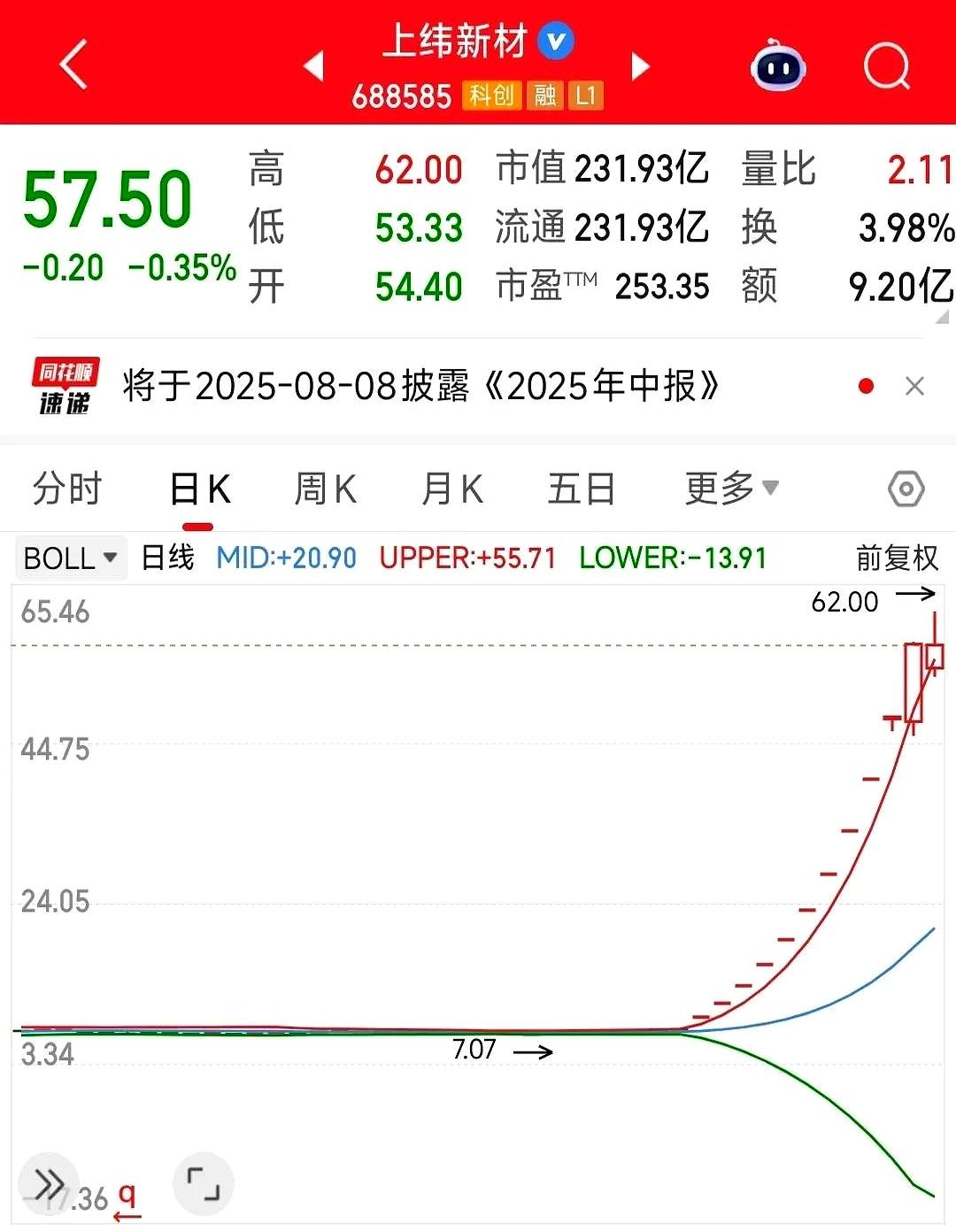
Task: Expand the 更多 chart period menu
Action: (728, 489)
